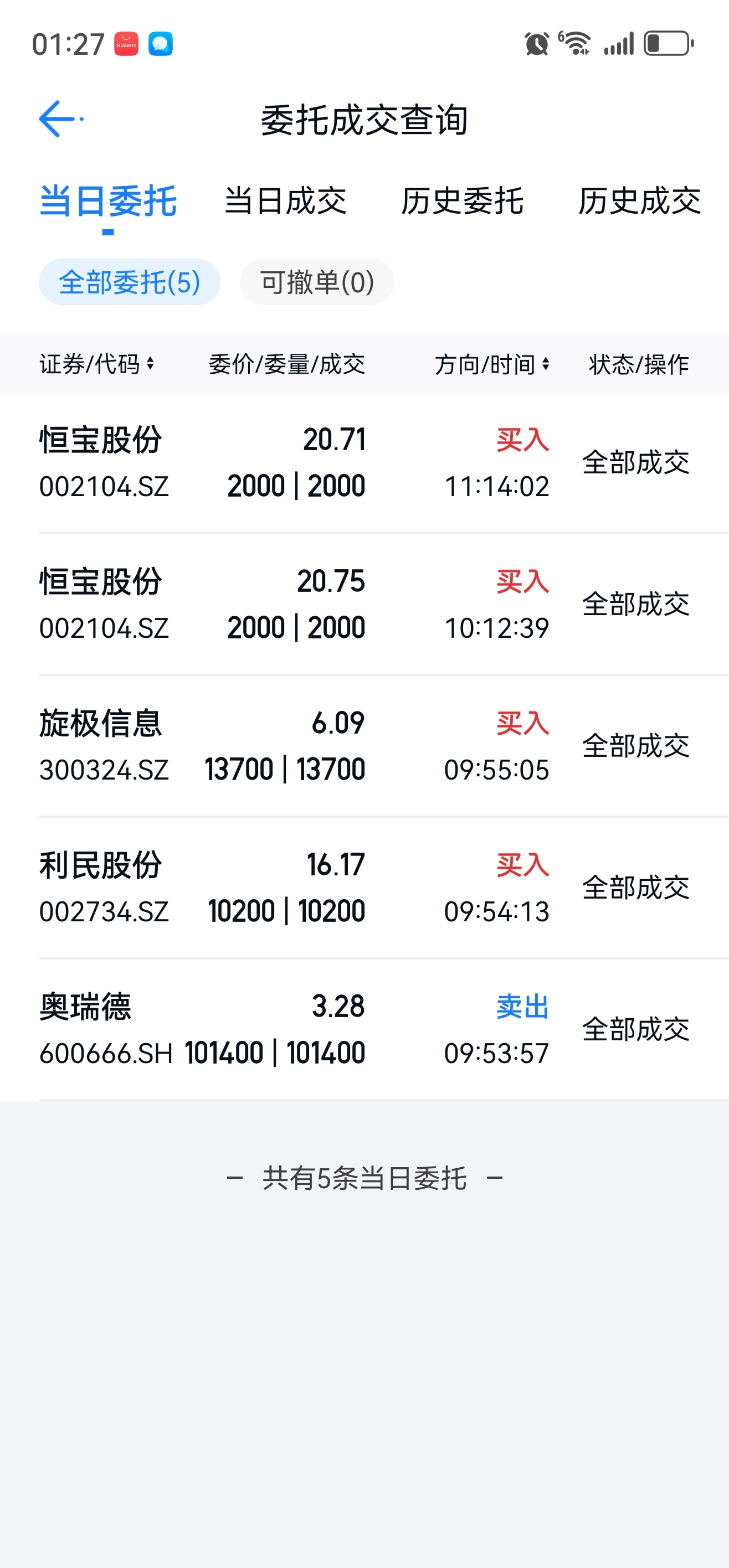The height and width of the screenshot is (1568, 729).
Task: Open the 奥瑞德 sell order
Action: (x=364, y=1030)
